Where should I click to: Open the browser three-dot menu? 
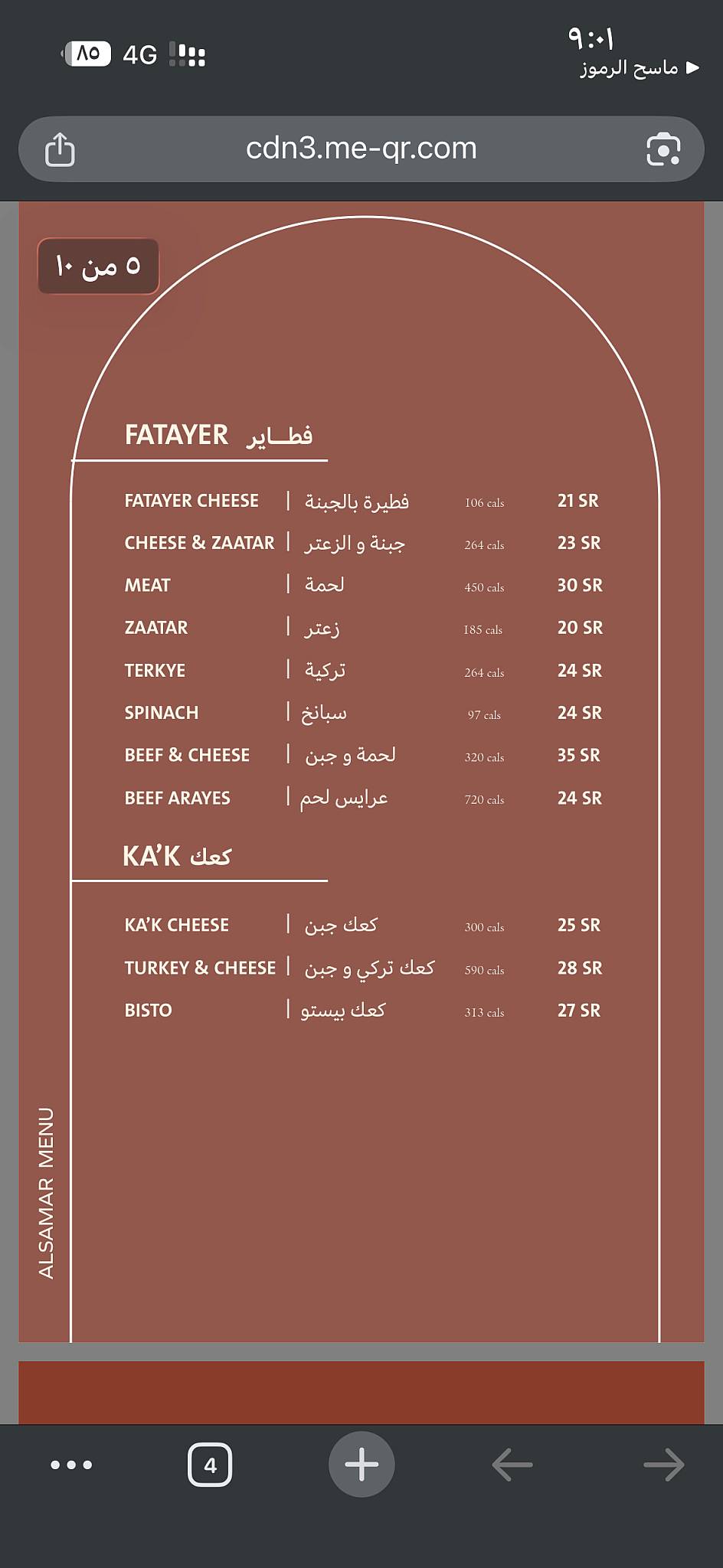71,1465
